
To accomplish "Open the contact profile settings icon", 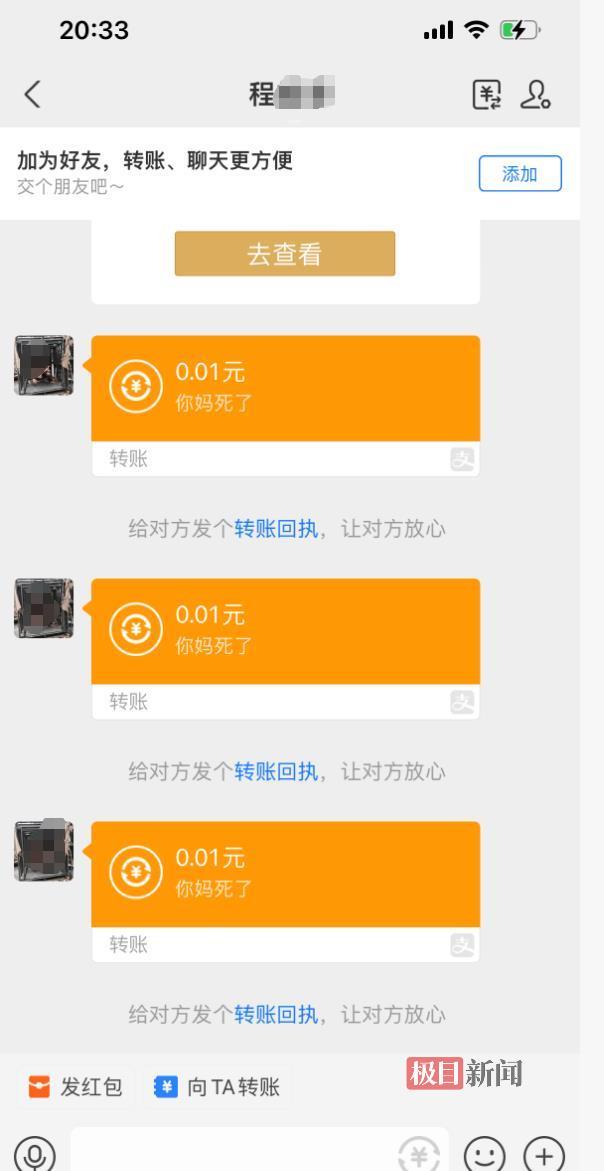I will click(537, 95).
